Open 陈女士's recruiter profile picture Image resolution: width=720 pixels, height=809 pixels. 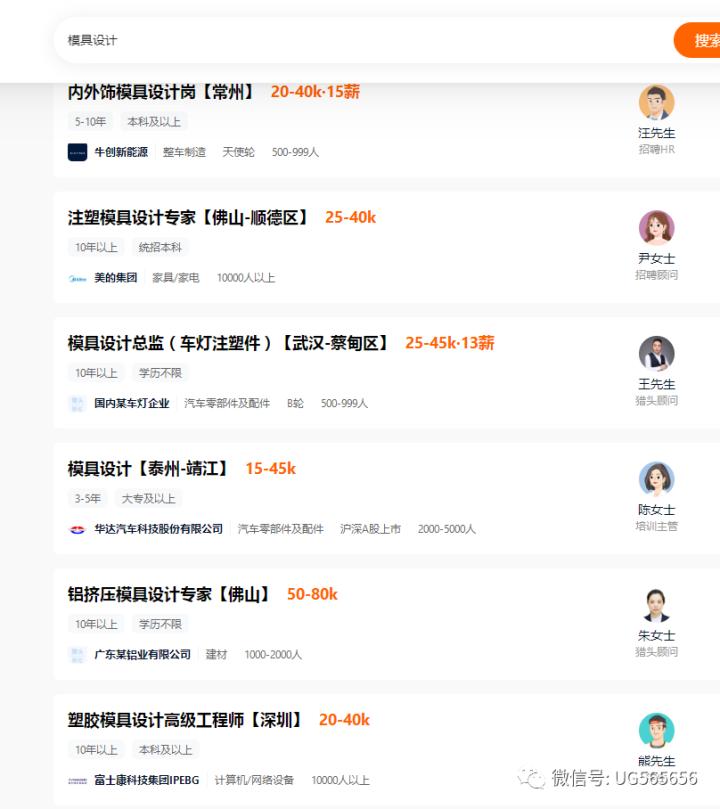[656, 479]
